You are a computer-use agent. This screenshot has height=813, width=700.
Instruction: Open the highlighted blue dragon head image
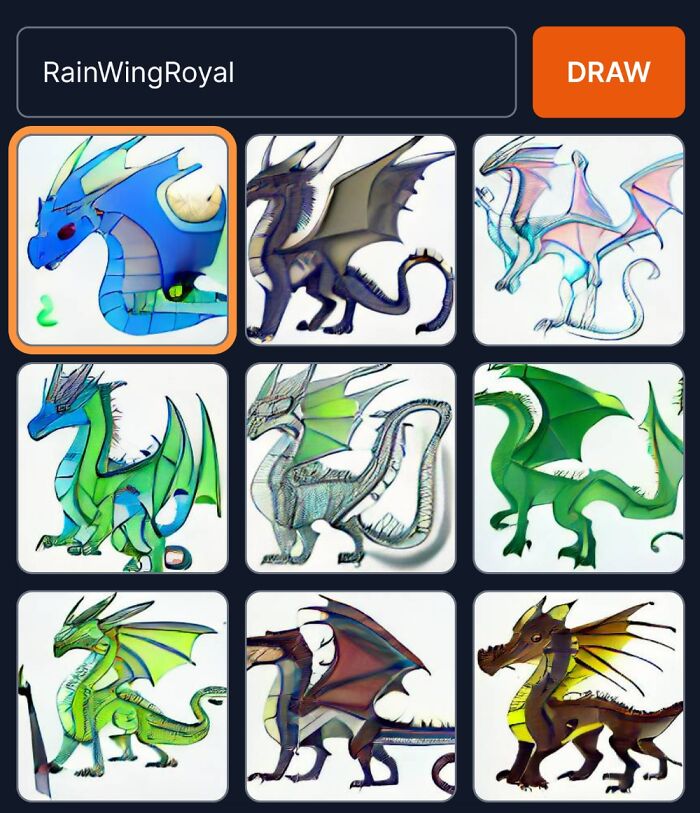123,240
